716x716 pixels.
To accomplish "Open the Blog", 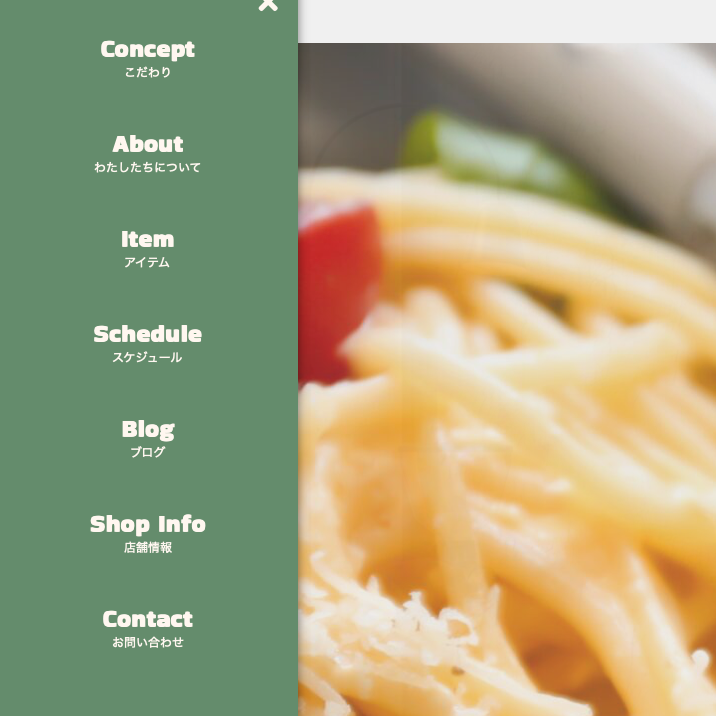I will [148, 437].
